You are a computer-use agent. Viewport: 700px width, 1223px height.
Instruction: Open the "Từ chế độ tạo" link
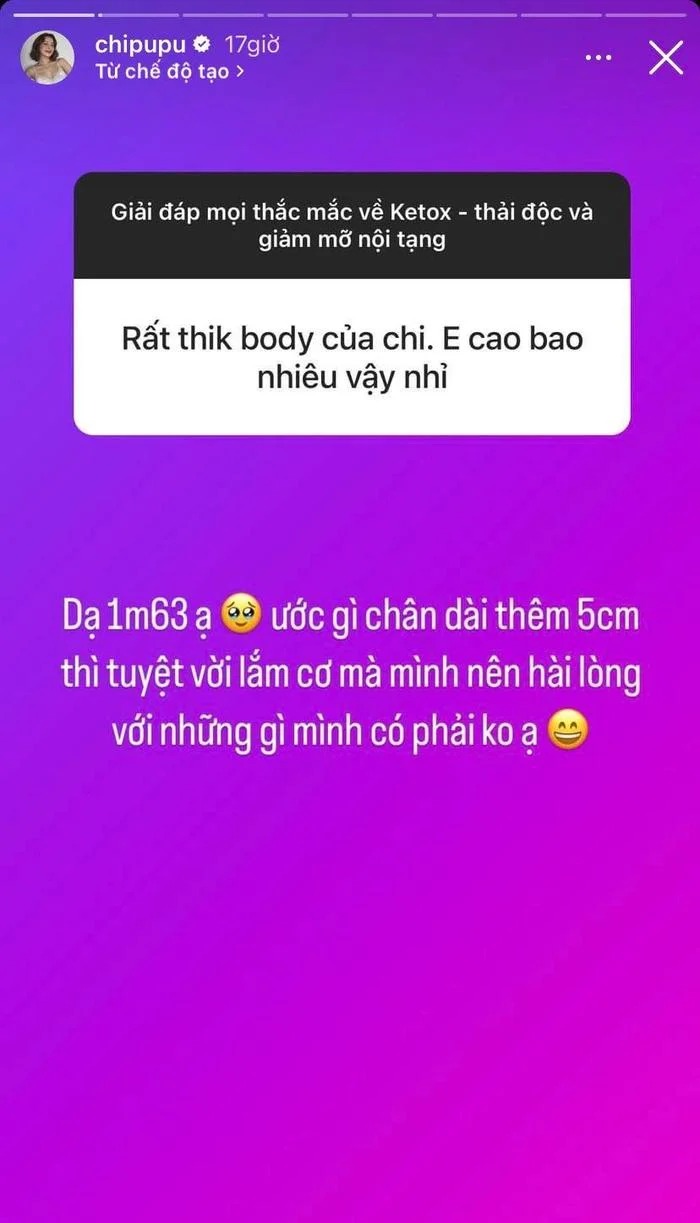[169, 72]
